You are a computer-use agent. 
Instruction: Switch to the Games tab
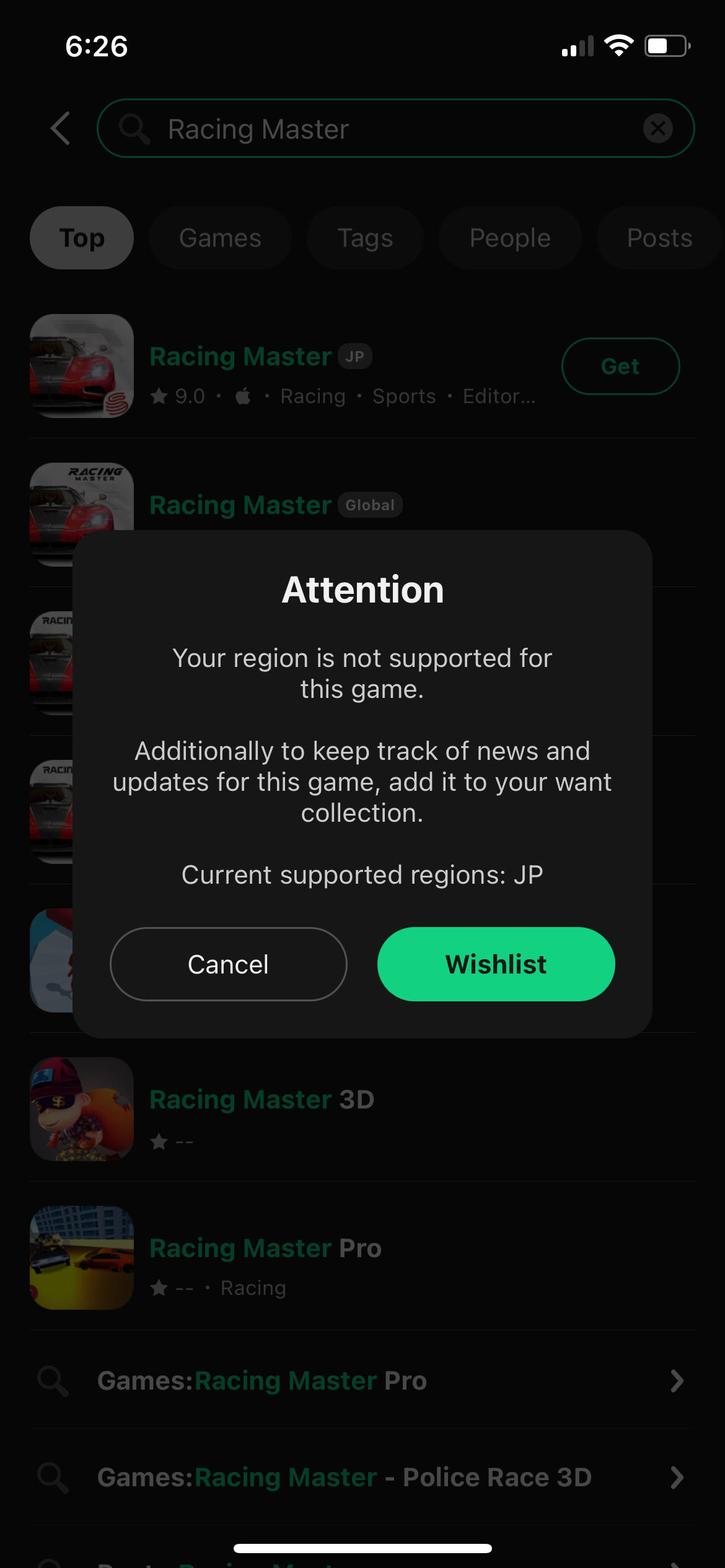[x=219, y=238]
